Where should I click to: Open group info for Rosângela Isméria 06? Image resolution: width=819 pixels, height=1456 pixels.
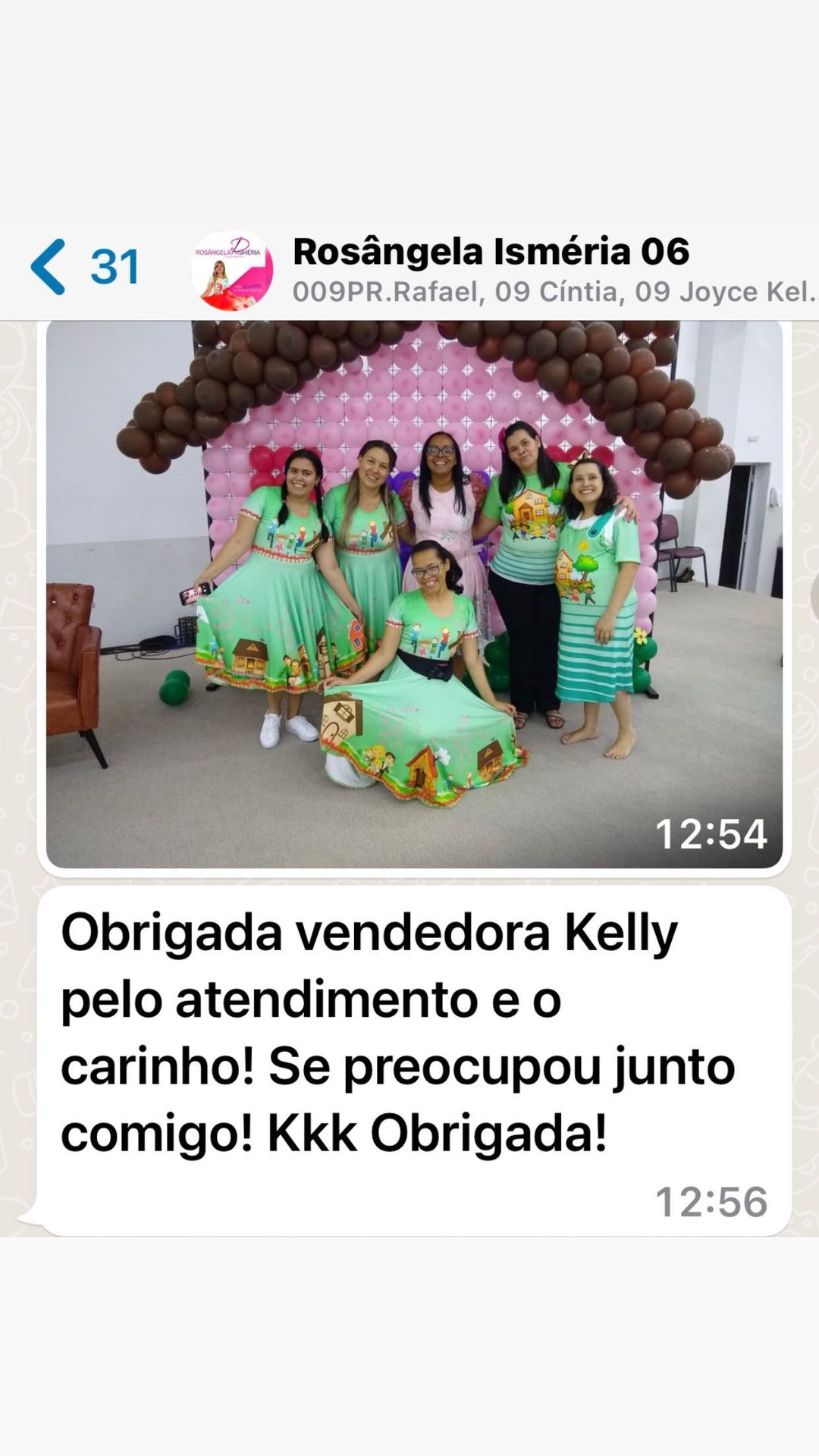554,269
